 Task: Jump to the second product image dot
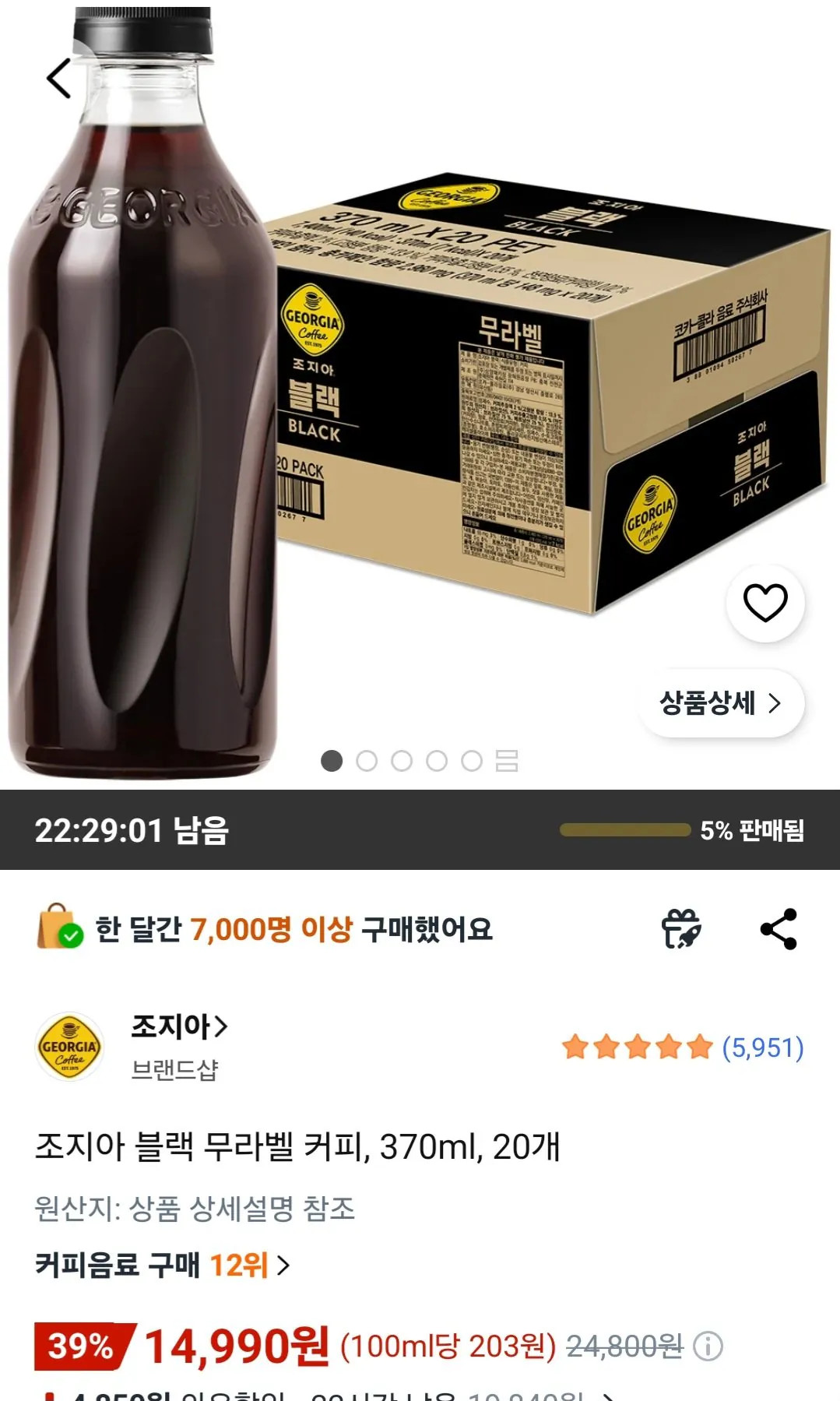pos(367,761)
